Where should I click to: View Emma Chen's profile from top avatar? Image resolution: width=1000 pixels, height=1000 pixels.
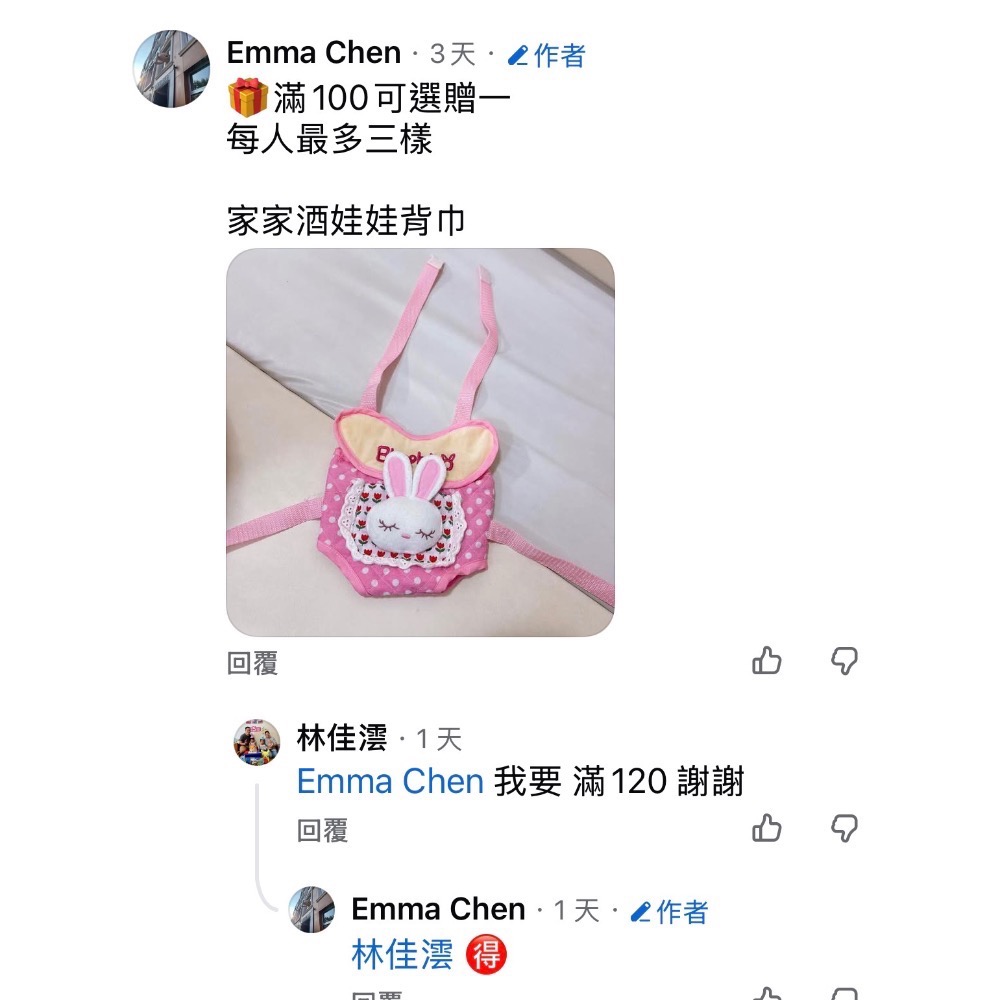pos(172,68)
